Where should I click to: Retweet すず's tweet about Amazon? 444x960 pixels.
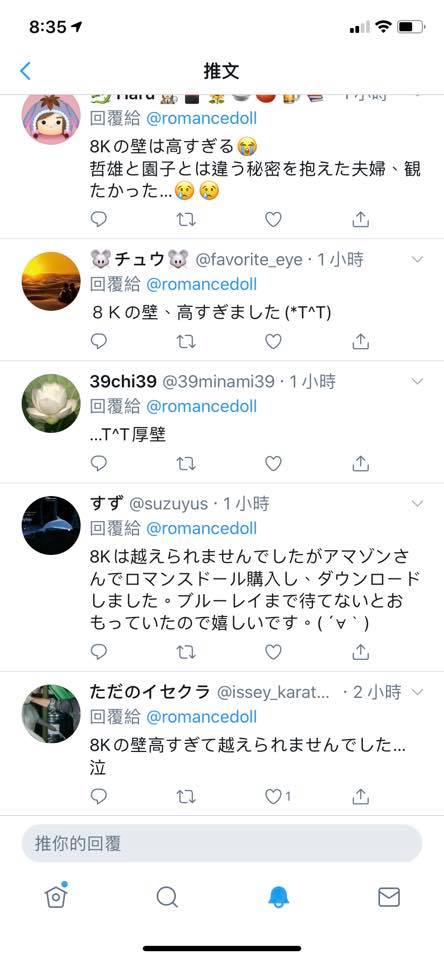186,653
